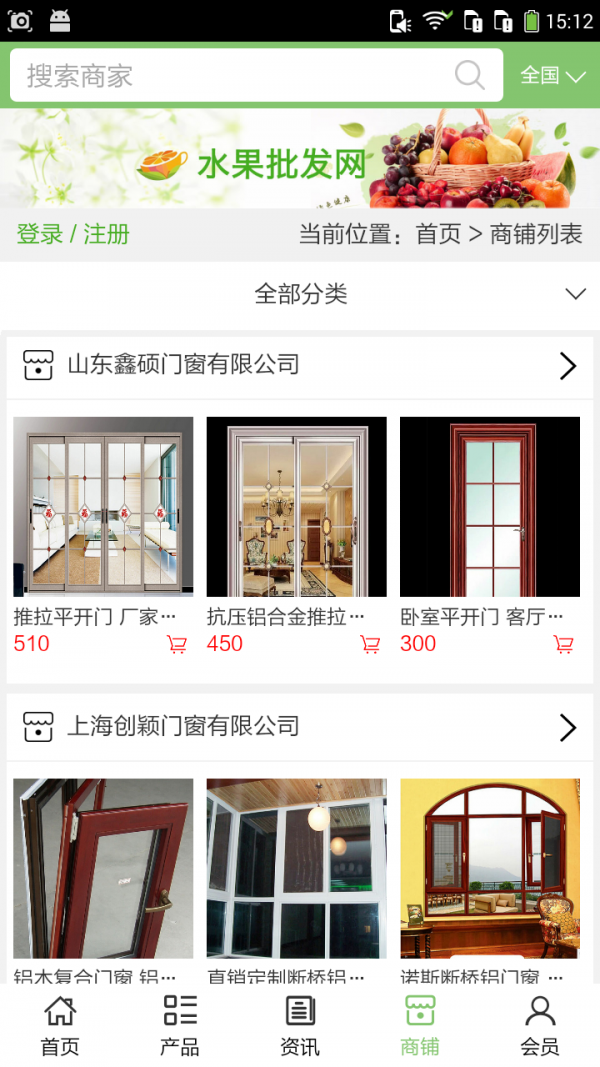The height and width of the screenshot is (1067, 600).
Task: View the 铝木复合门窗 product
Action: click(x=103, y=868)
